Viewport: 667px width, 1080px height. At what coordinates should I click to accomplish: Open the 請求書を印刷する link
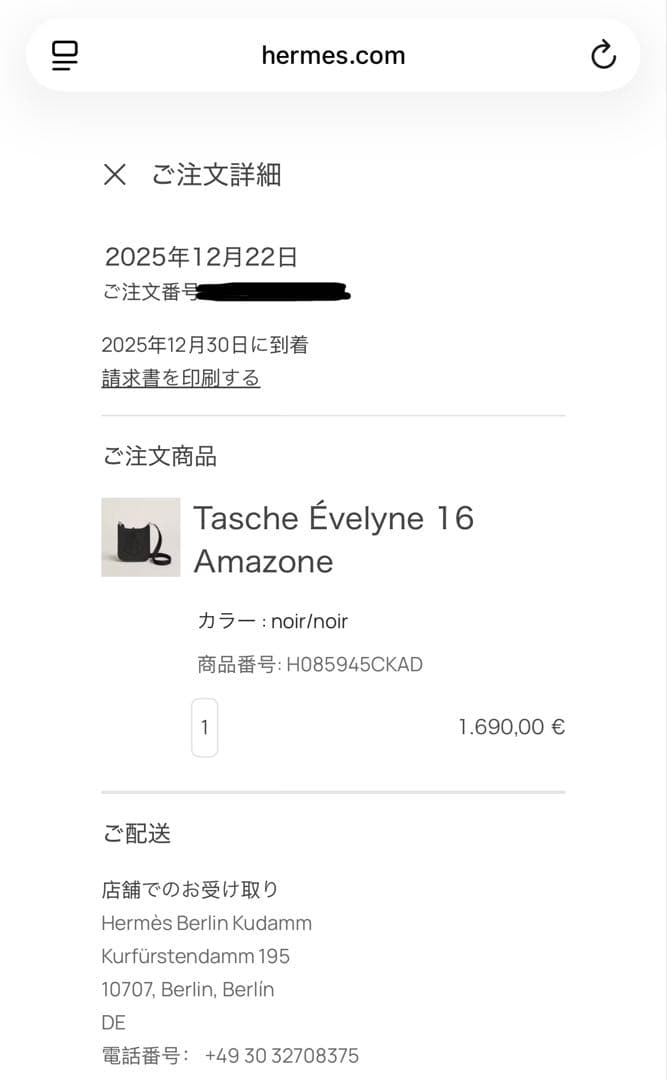181,378
